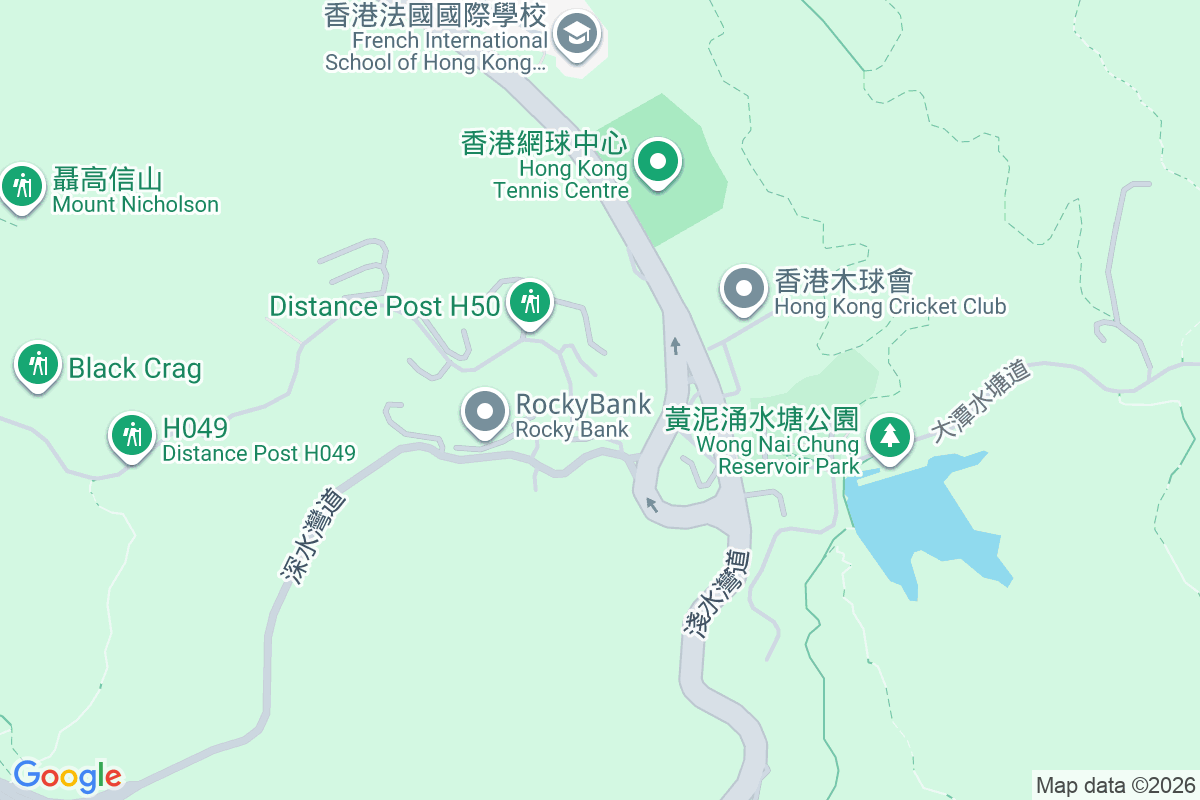This screenshot has width=1200, height=800.
Task: Open the Hong Kong Cricket Club marker
Action: [x=744, y=289]
